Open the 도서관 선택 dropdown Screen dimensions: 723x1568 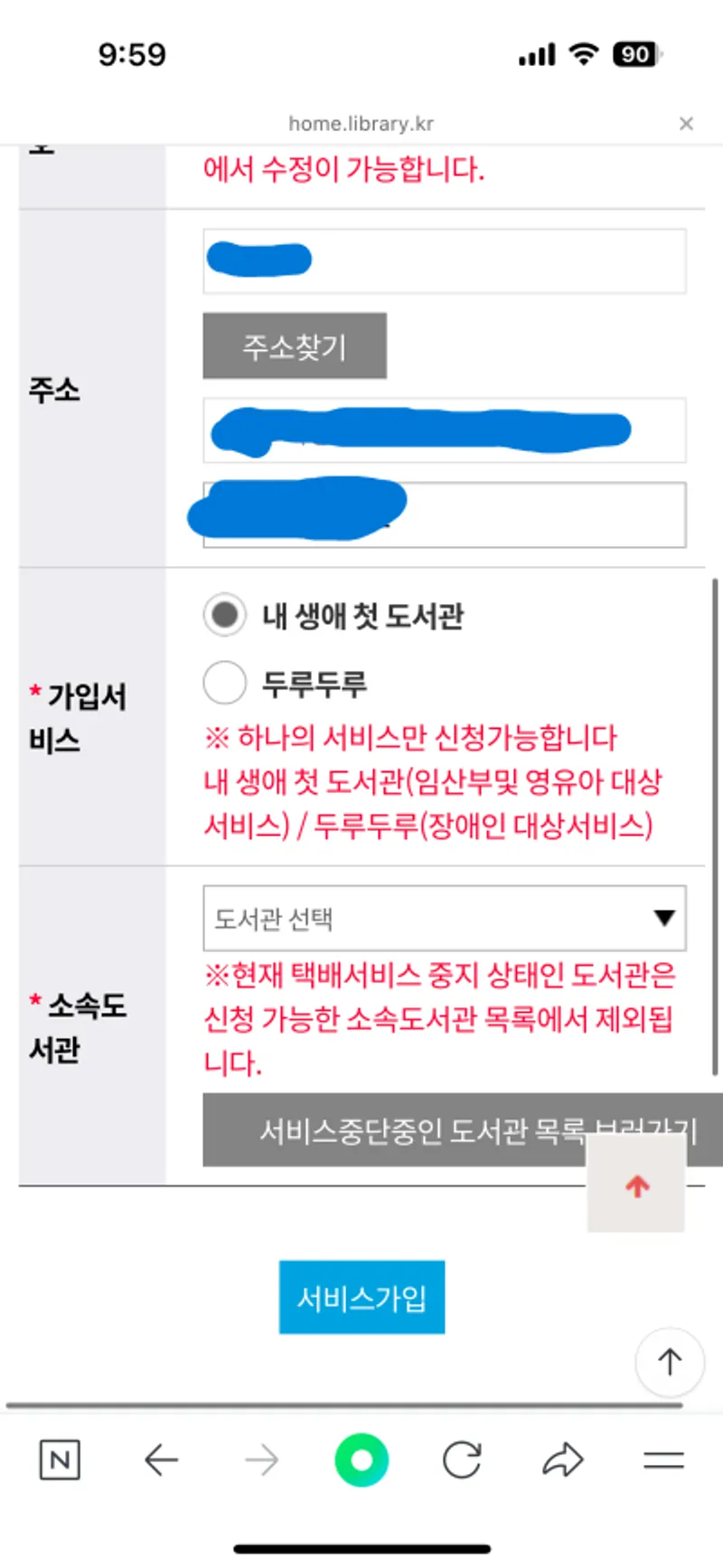[444, 919]
